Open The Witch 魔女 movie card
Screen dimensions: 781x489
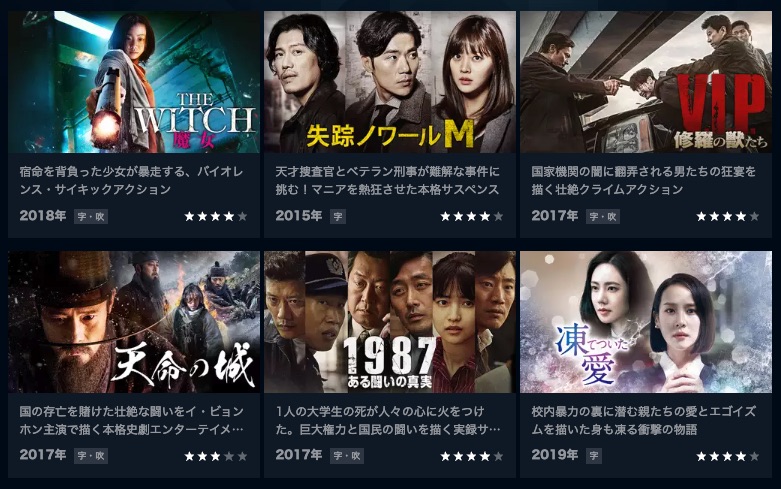point(133,82)
